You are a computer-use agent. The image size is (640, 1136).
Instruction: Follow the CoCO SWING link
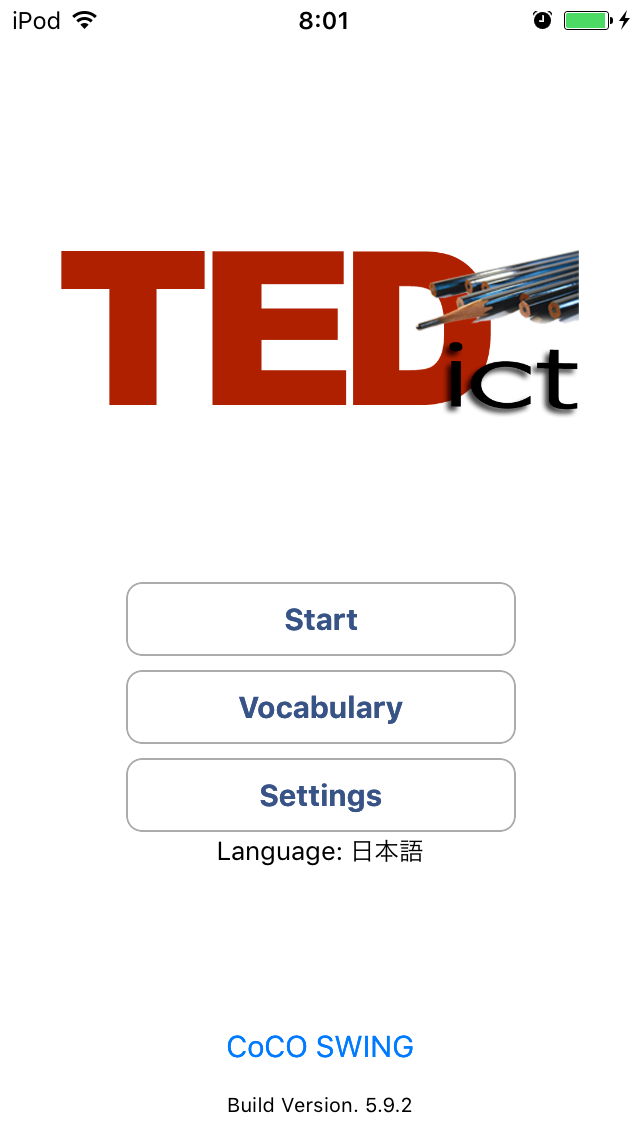(320, 1047)
